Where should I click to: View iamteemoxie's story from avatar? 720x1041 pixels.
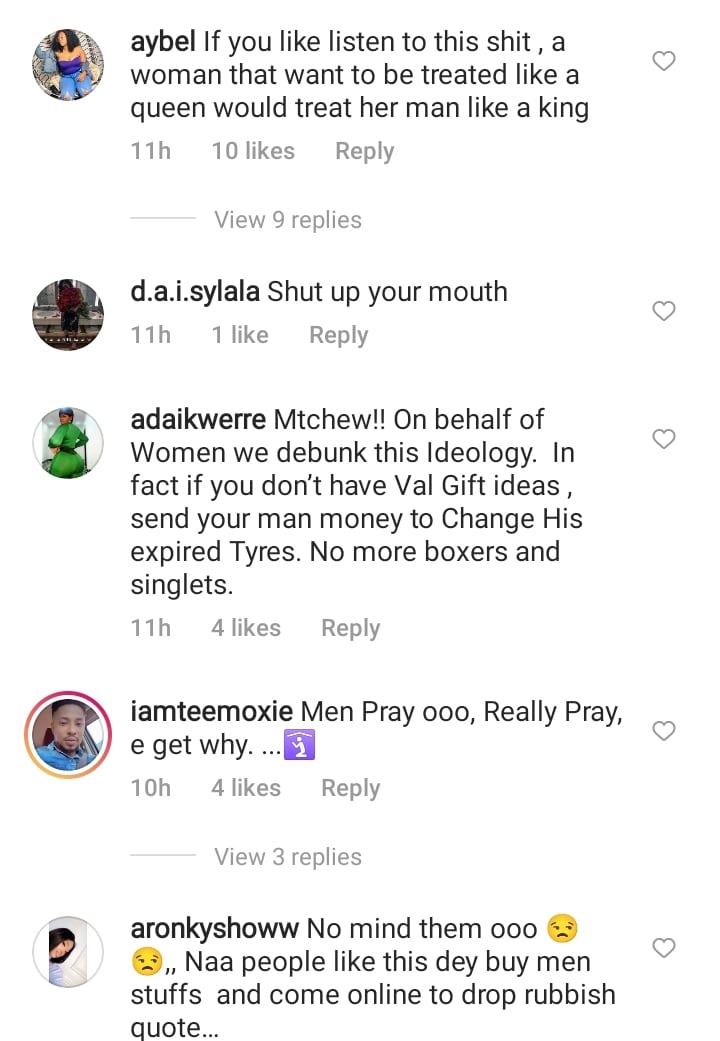pyautogui.click(x=69, y=735)
